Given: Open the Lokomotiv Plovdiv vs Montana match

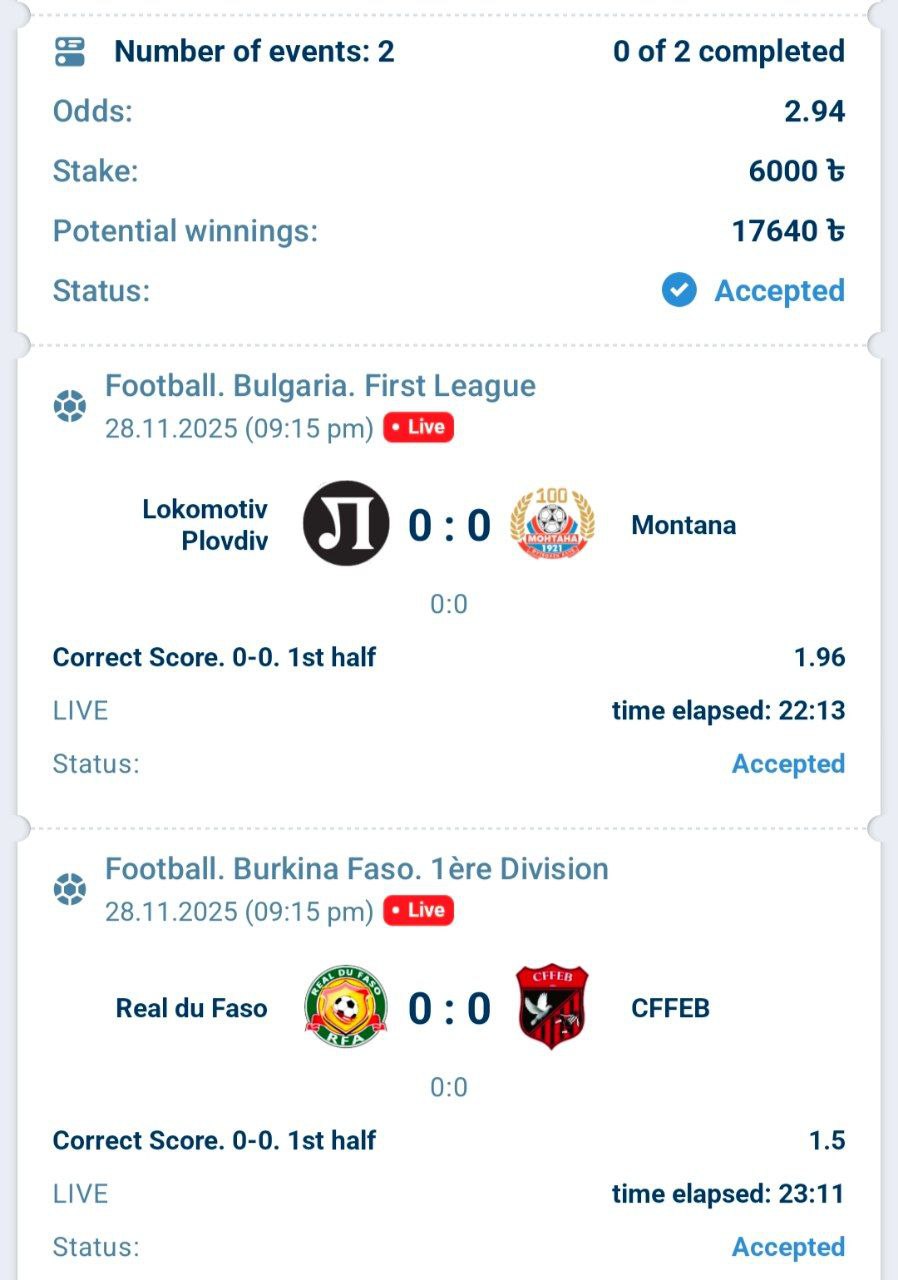Looking at the screenshot, I should tap(448, 525).
